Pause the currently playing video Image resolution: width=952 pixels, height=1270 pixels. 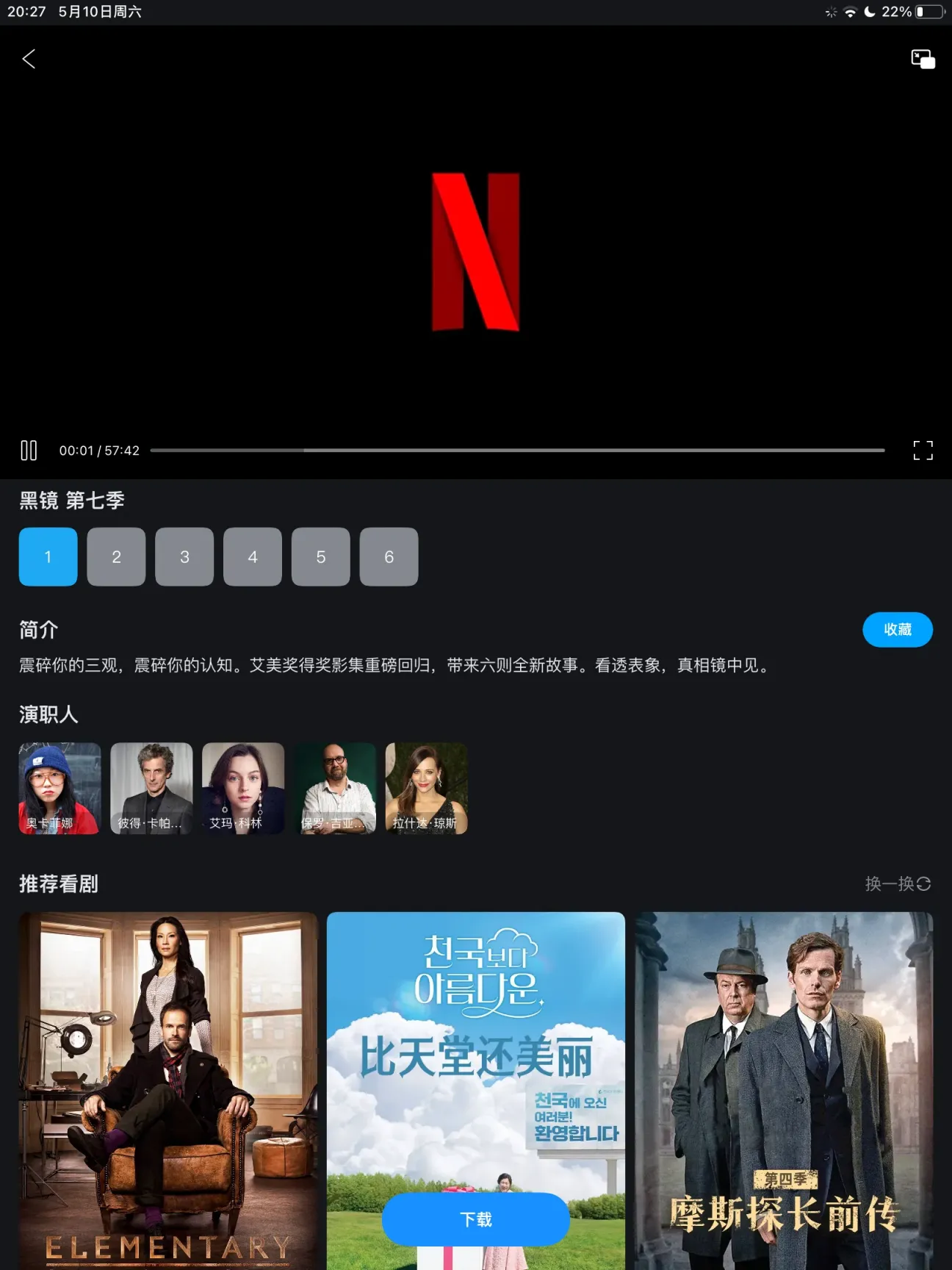(28, 451)
